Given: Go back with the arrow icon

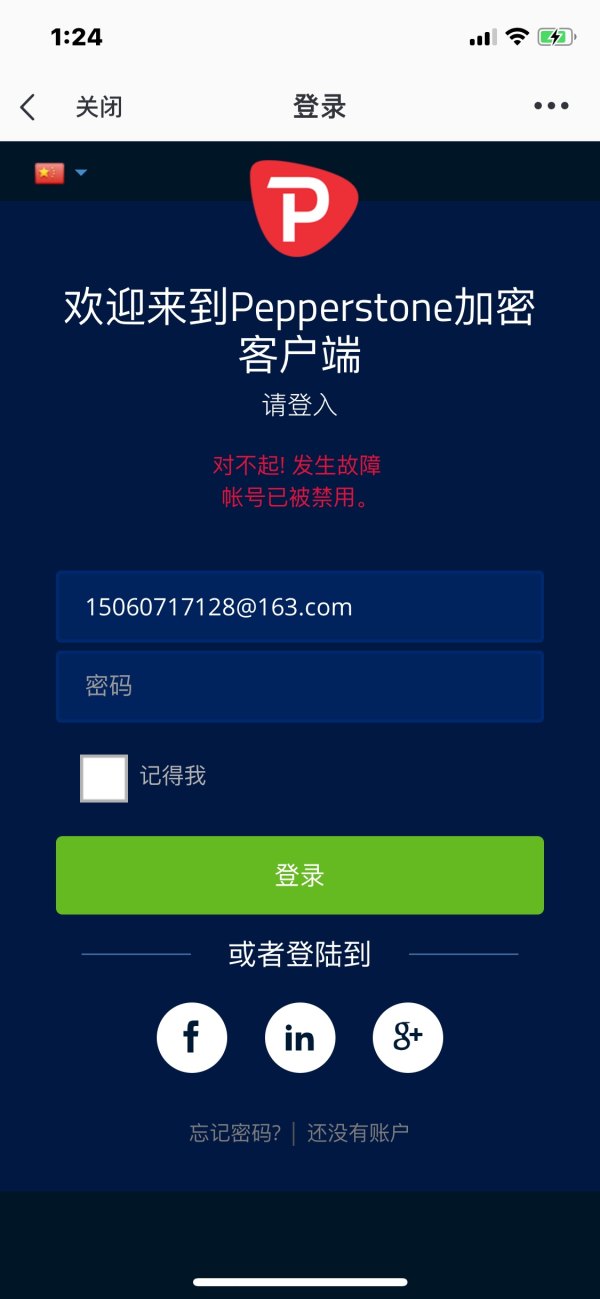Looking at the screenshot, I should [x=28, y=107].
